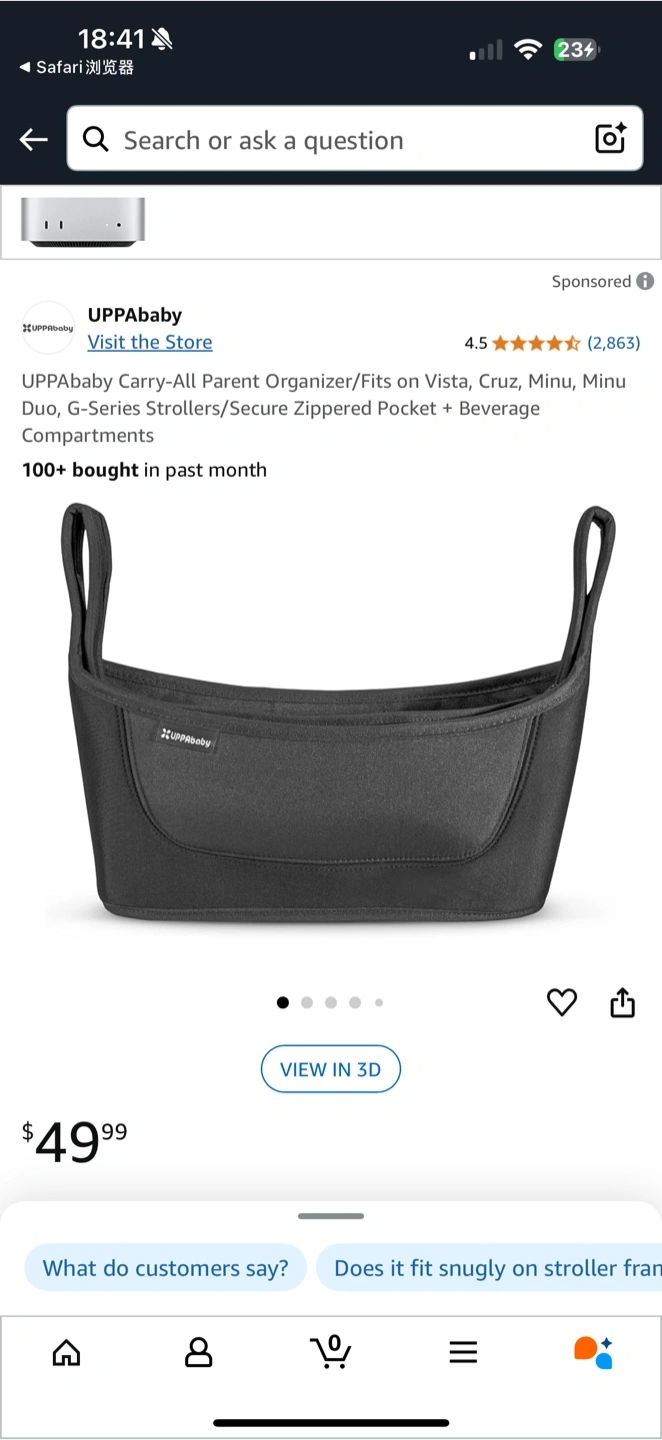Open the Rufus AI assistant tab
Image resolution: width=662 pixels, height=1440 pixels.
(594, 1353)
